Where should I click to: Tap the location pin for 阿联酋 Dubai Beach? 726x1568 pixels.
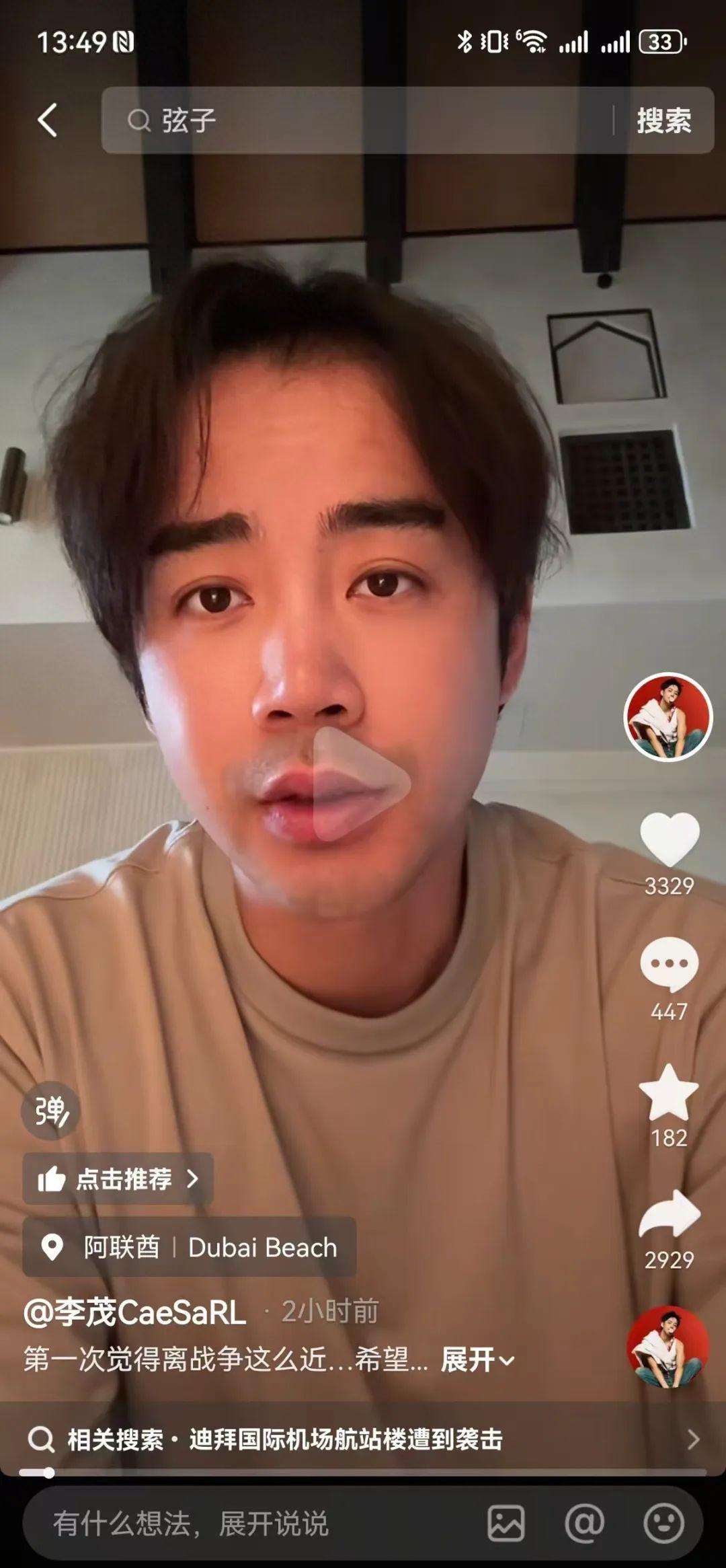pos(188,1246)
